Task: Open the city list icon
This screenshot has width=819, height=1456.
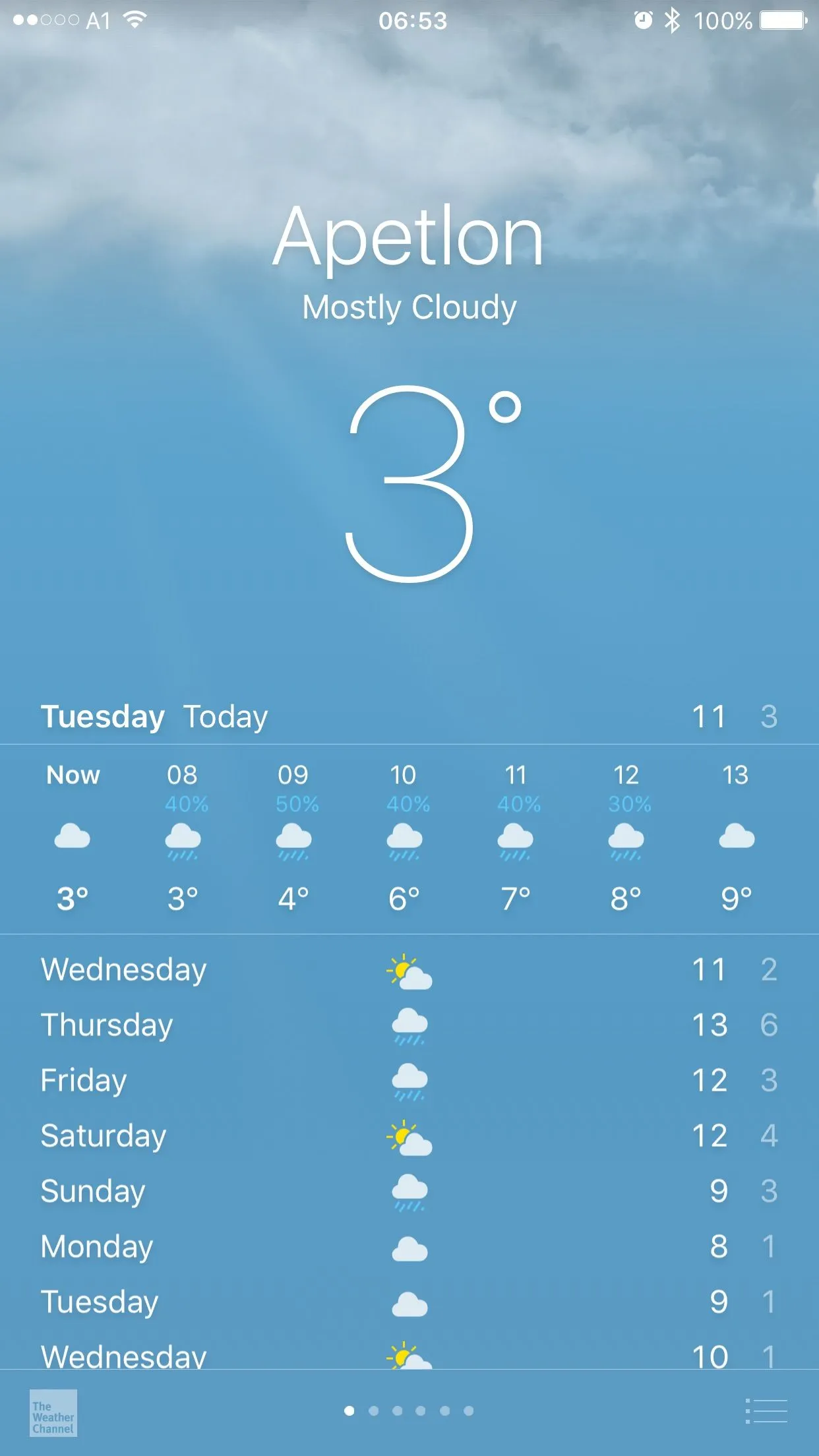Action: pyautogui.click(x=766, y=1411)
